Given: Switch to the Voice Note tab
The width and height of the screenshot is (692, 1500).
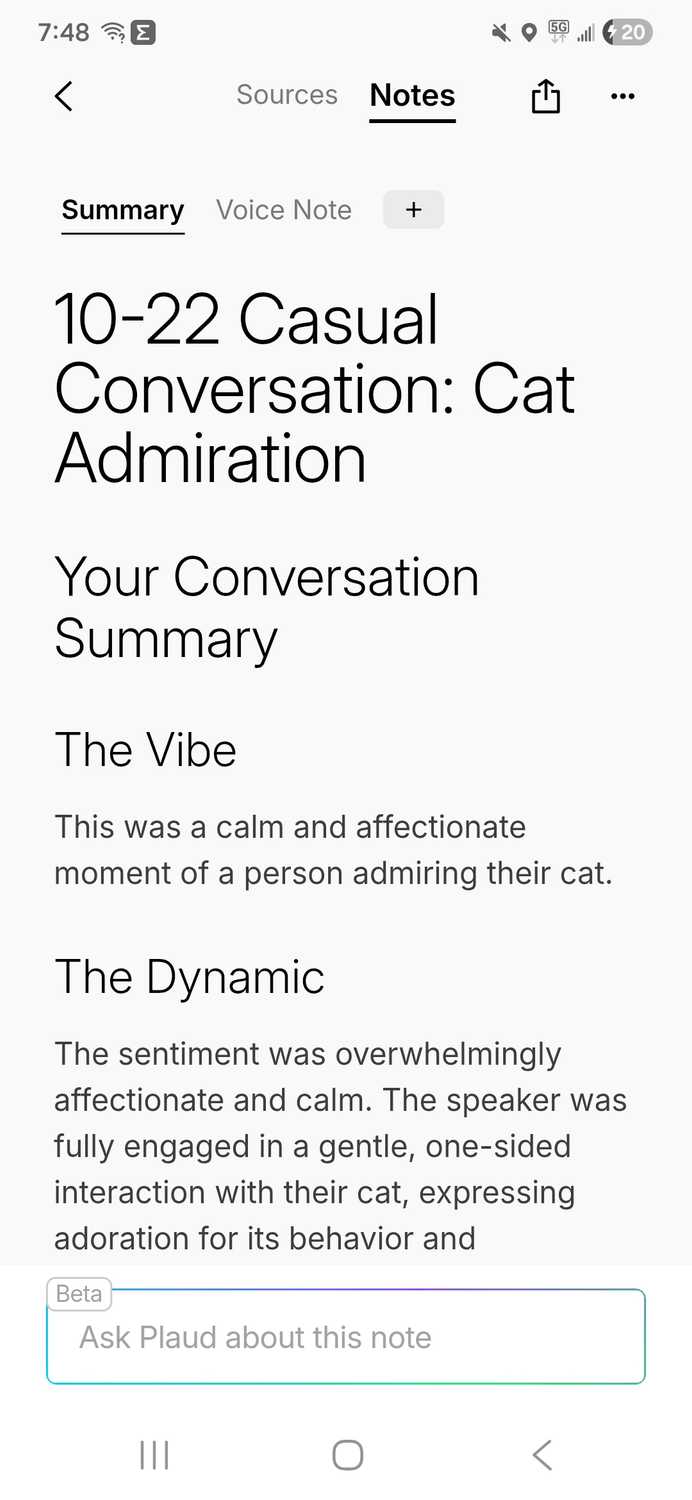Looking at the screenshot, I should pos(284,210).
